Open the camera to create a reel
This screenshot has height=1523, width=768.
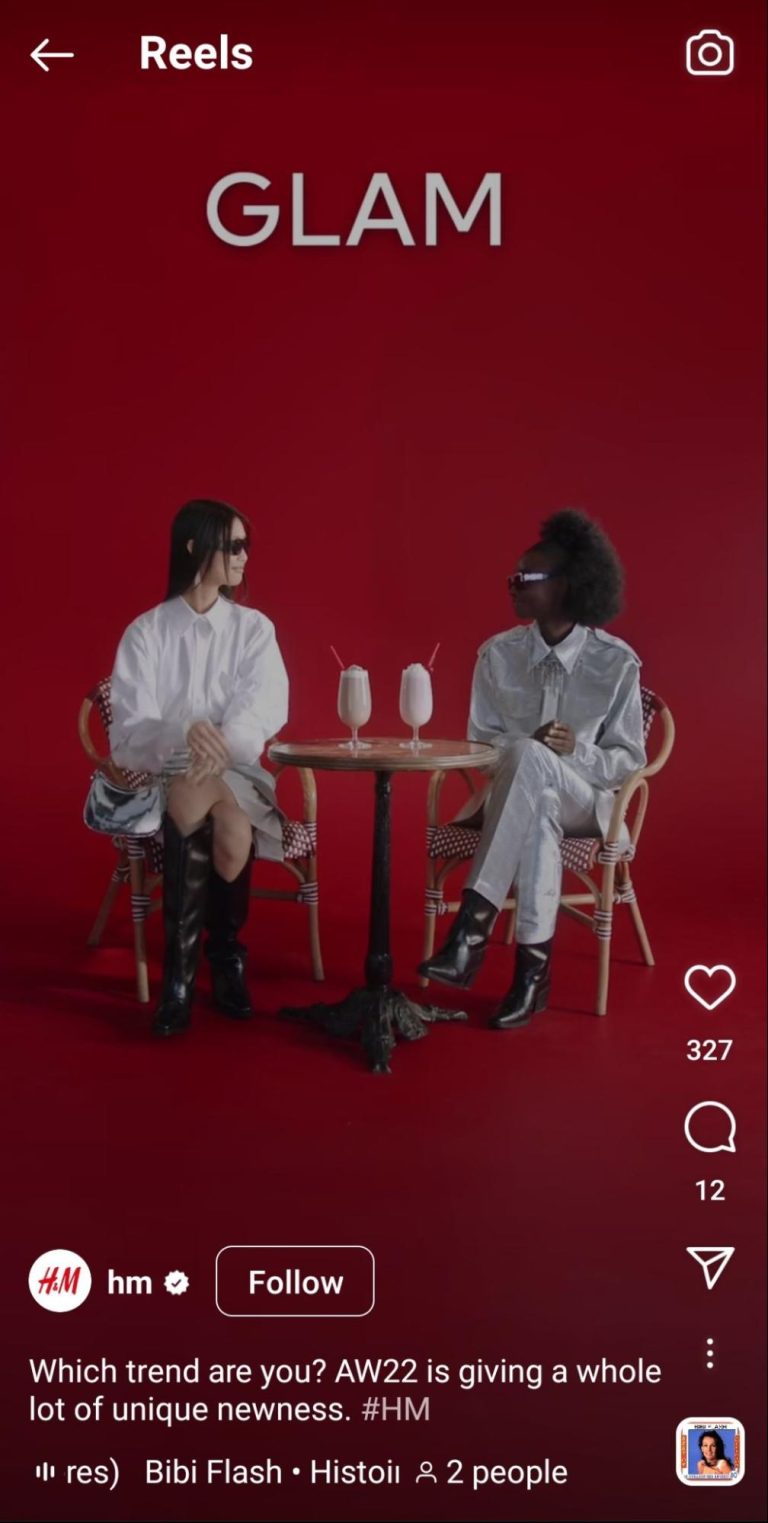[x=710, y=53]
